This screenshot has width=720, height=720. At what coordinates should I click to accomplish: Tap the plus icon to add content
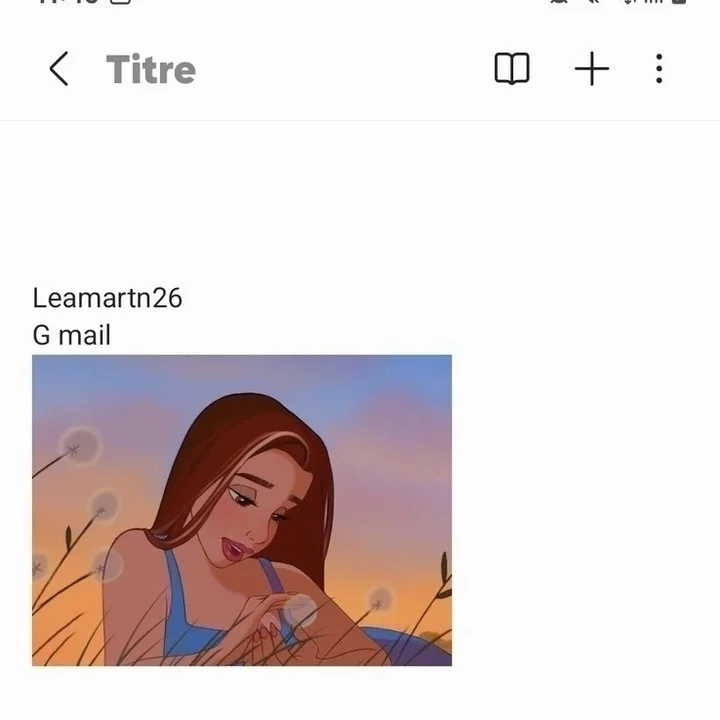592,69
